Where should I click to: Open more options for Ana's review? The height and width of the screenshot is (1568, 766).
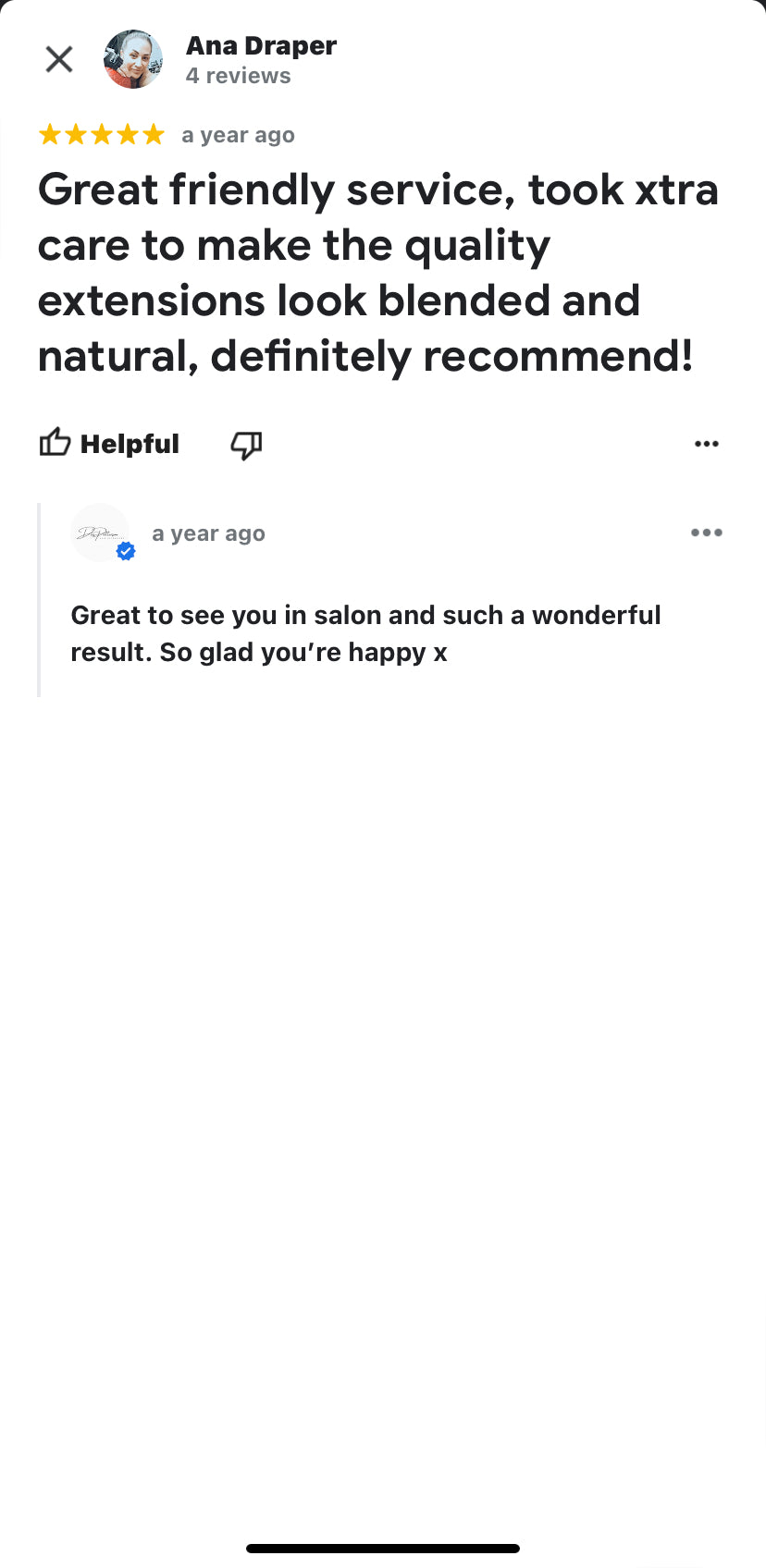[x=706, y=444]
